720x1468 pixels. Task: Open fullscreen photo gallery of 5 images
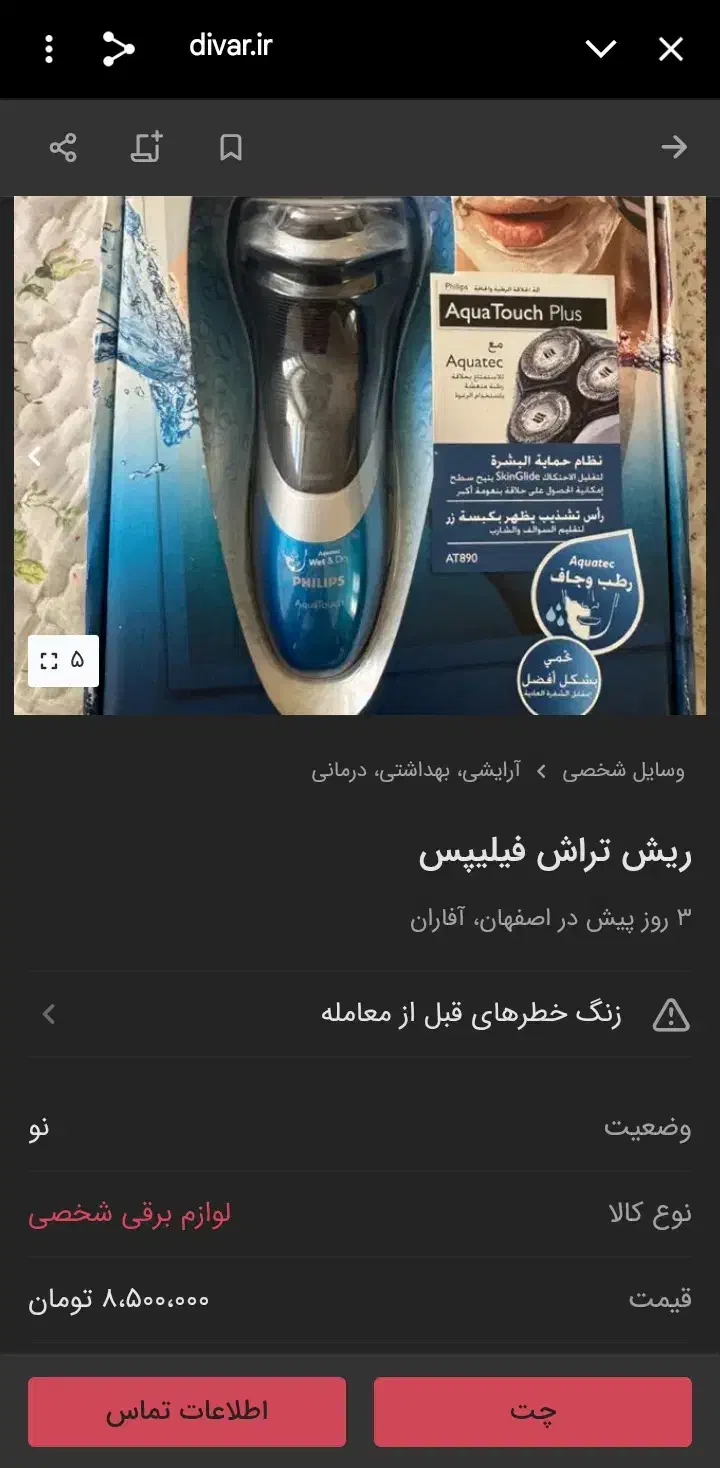tap(63, 660)
